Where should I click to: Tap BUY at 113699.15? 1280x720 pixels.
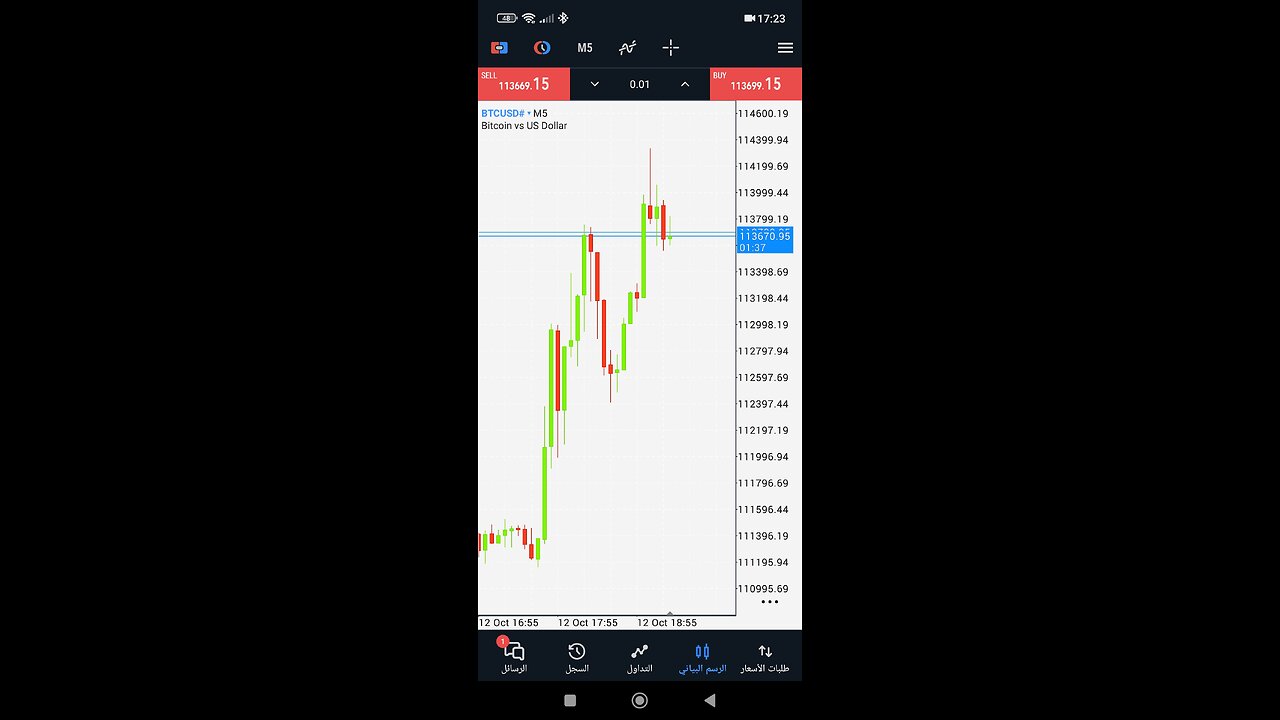click(755, 84)
